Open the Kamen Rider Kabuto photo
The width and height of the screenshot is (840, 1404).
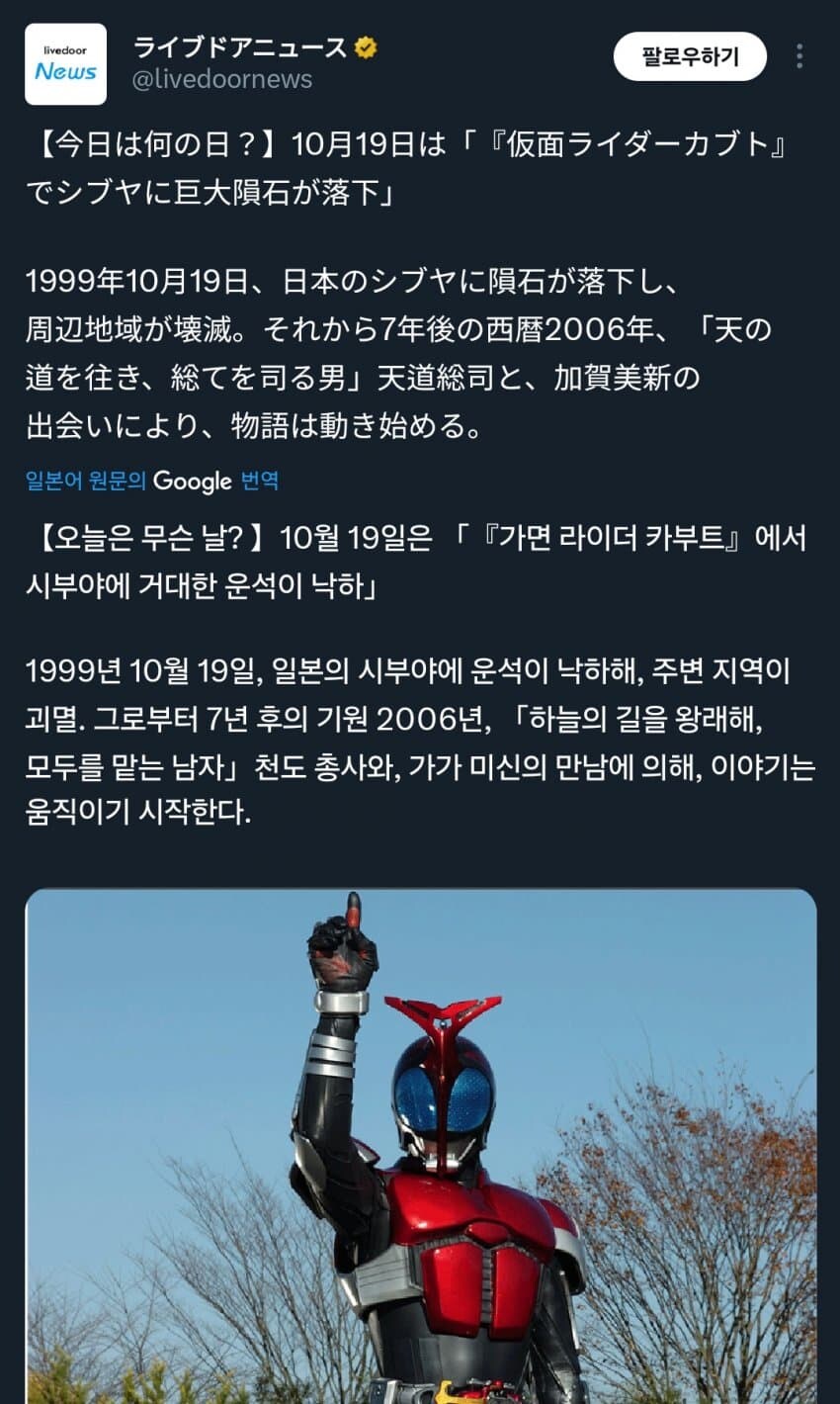tap(421, 1145)
